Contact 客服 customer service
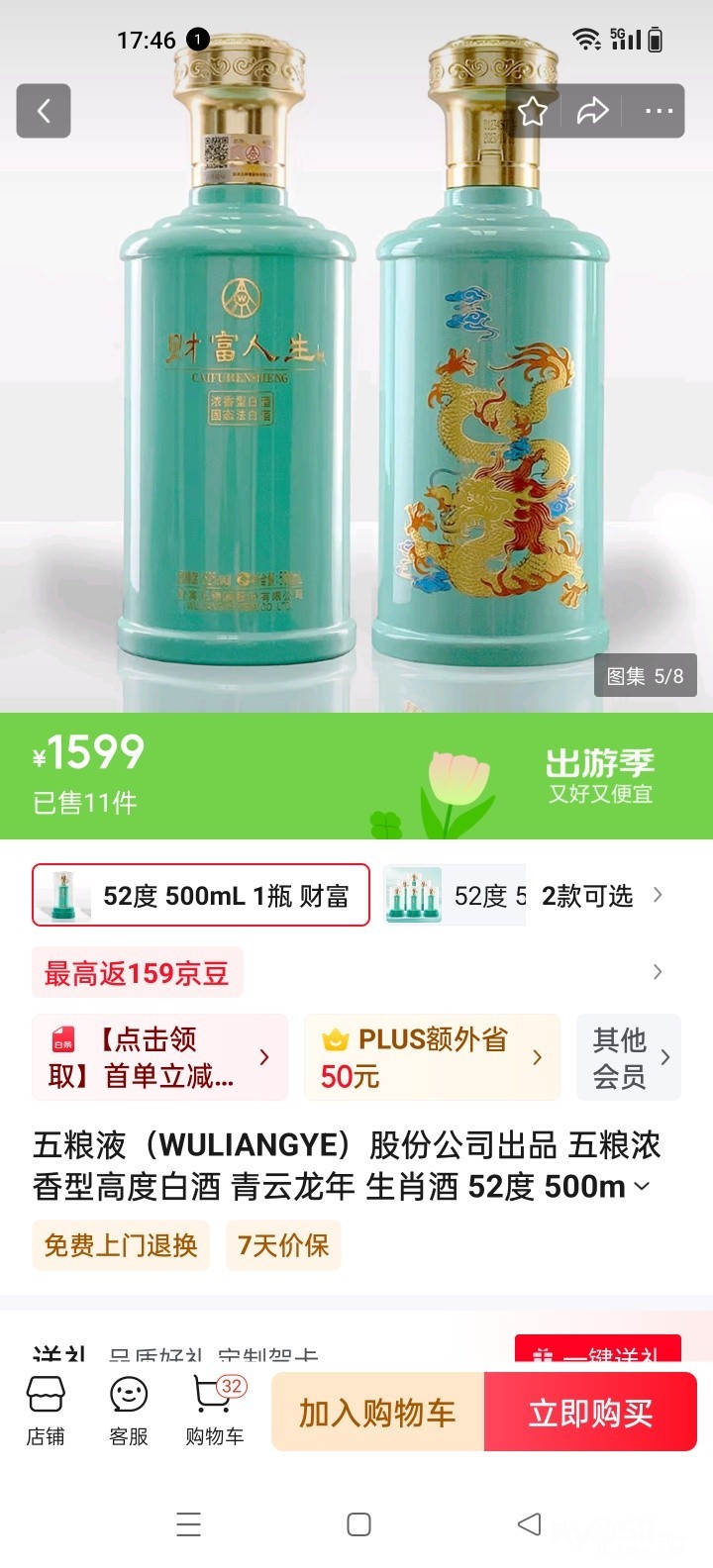 pos(129,1410)
